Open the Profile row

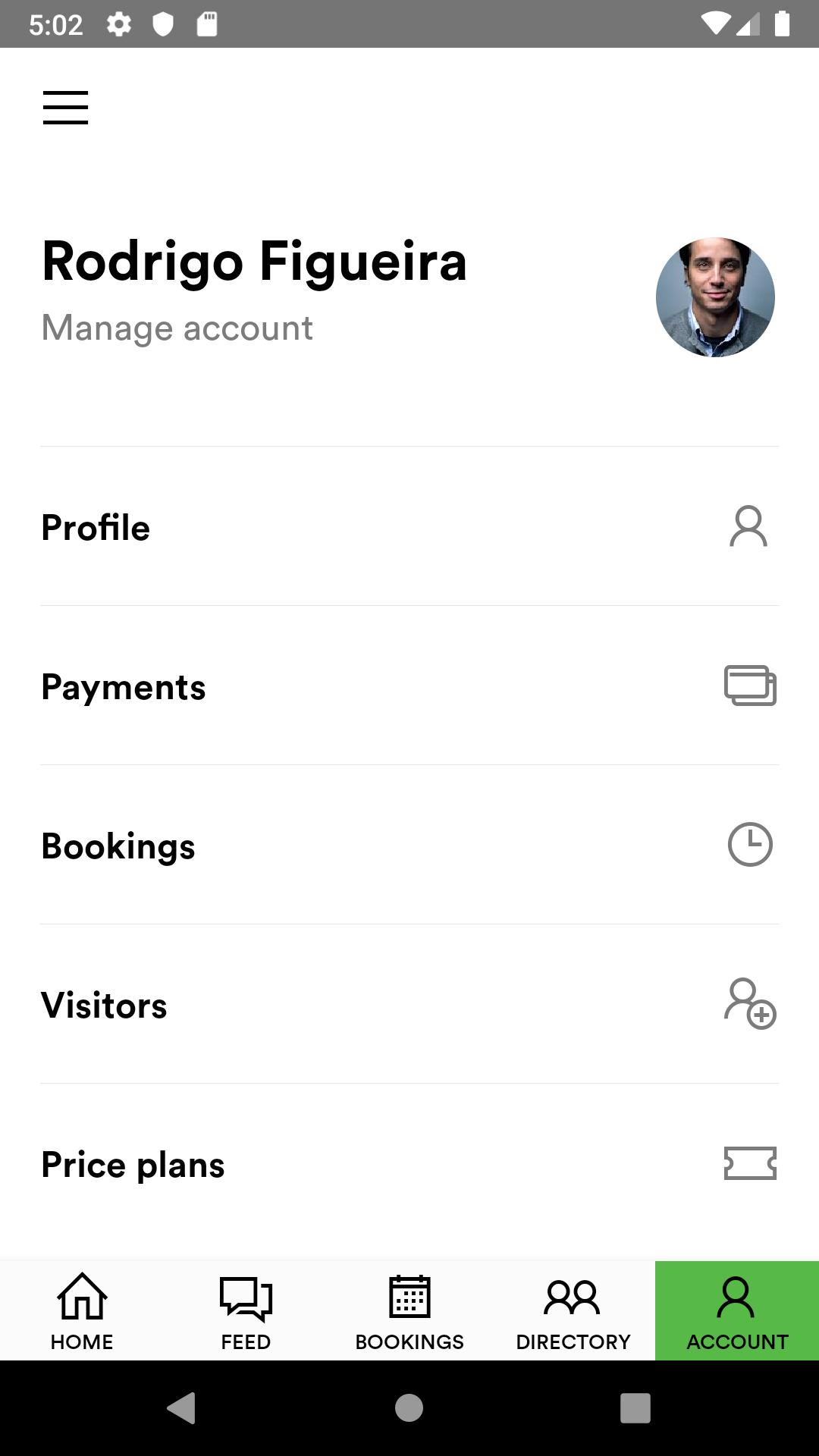tap(409, 526)
